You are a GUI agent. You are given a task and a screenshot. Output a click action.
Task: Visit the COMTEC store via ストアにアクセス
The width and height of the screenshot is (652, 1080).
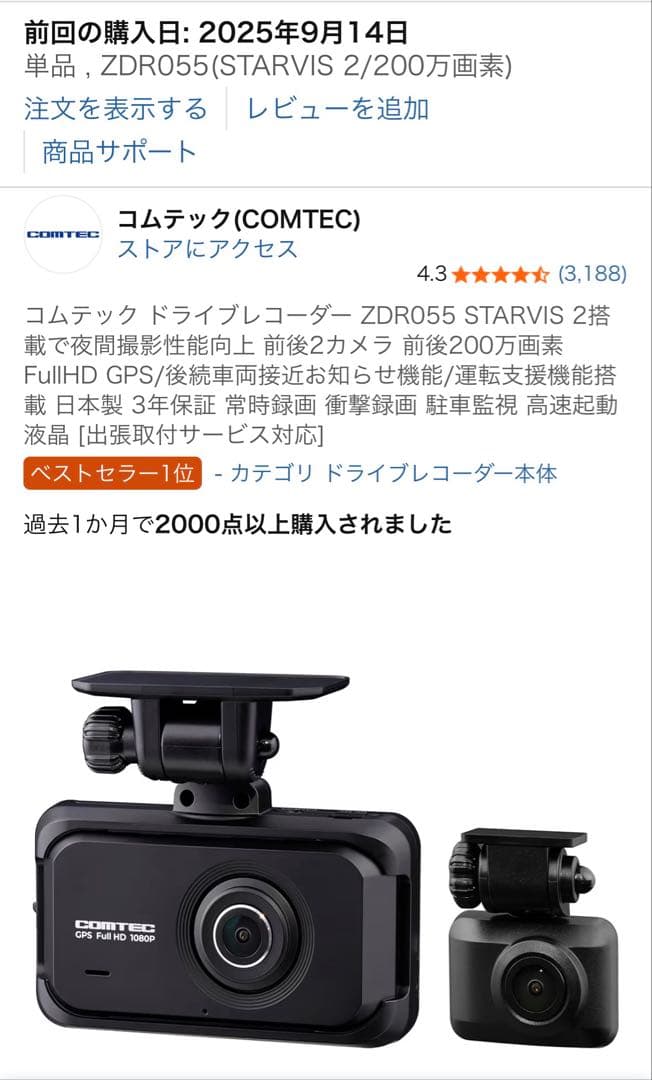click(208, 248)
